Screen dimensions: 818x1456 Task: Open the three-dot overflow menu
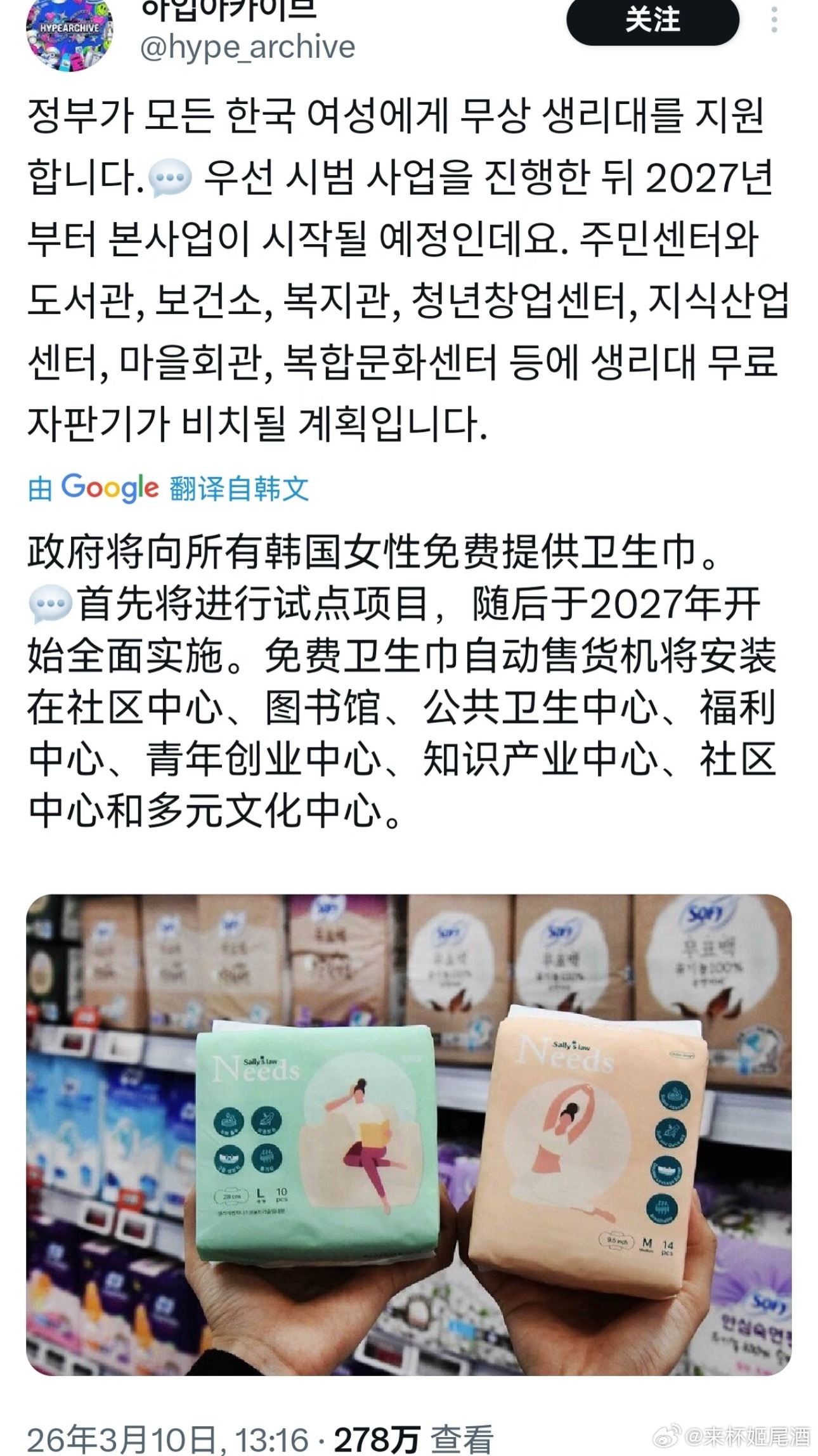pos(774,20)
